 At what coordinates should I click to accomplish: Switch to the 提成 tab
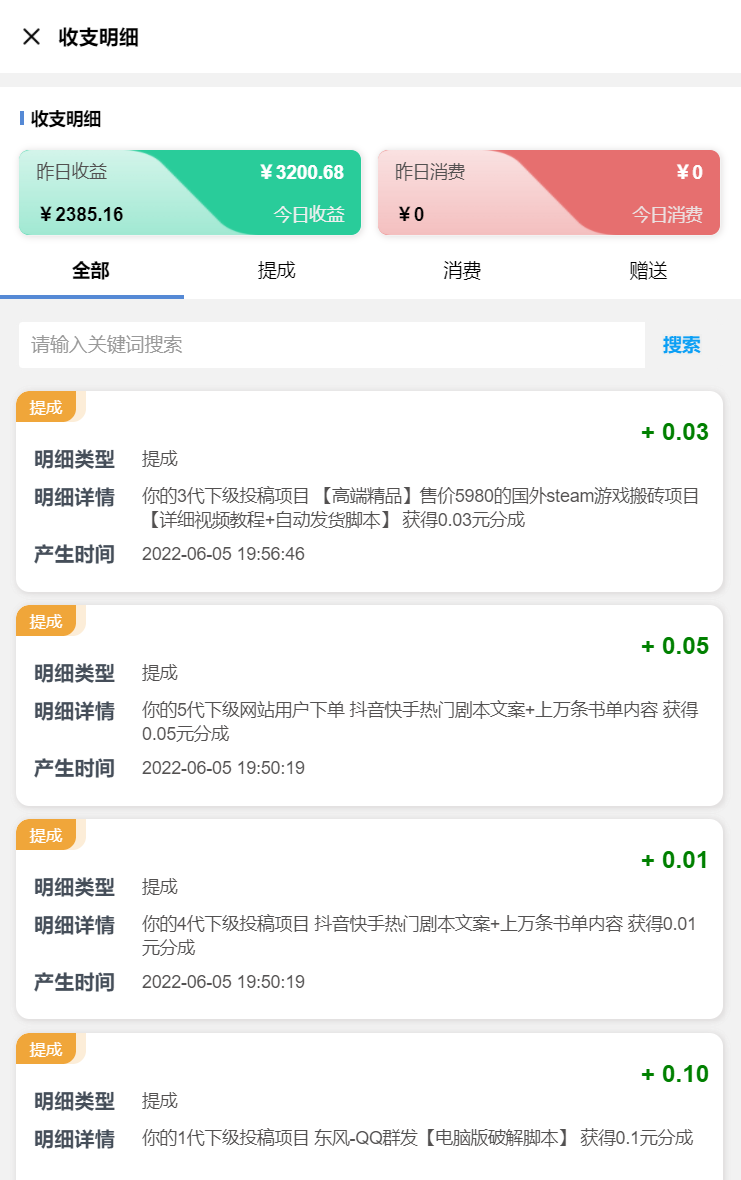pos(276,271)
